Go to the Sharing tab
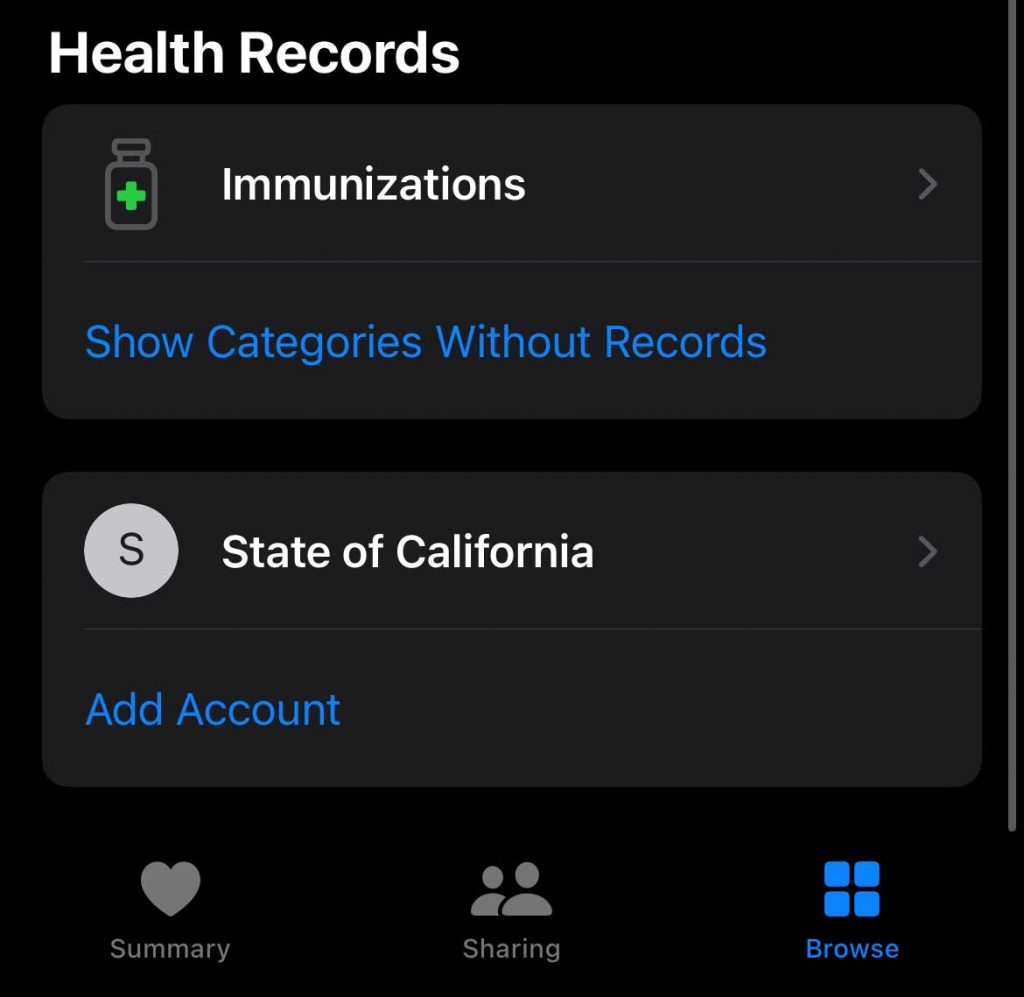The height and width of the screenshot is (997, 1024). (511, 908)
